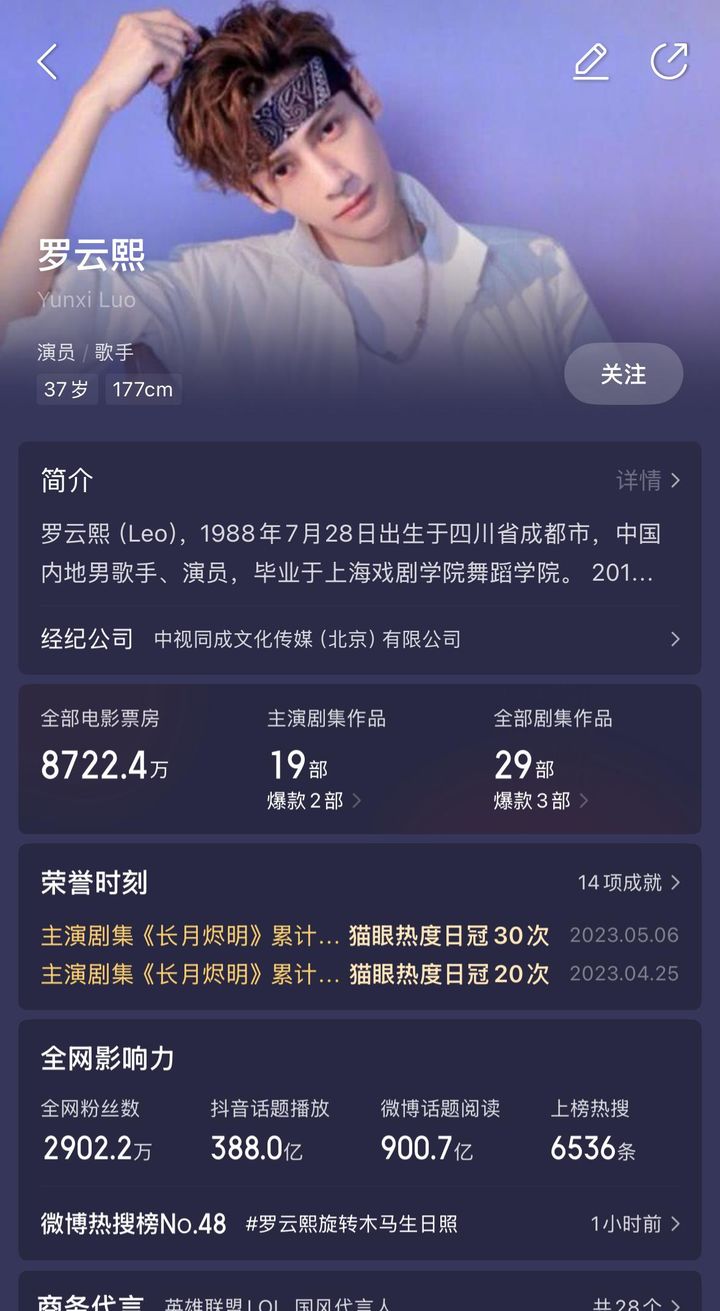
Task: View 爆款2部 lead-role series hits
Action: point(314,801)
